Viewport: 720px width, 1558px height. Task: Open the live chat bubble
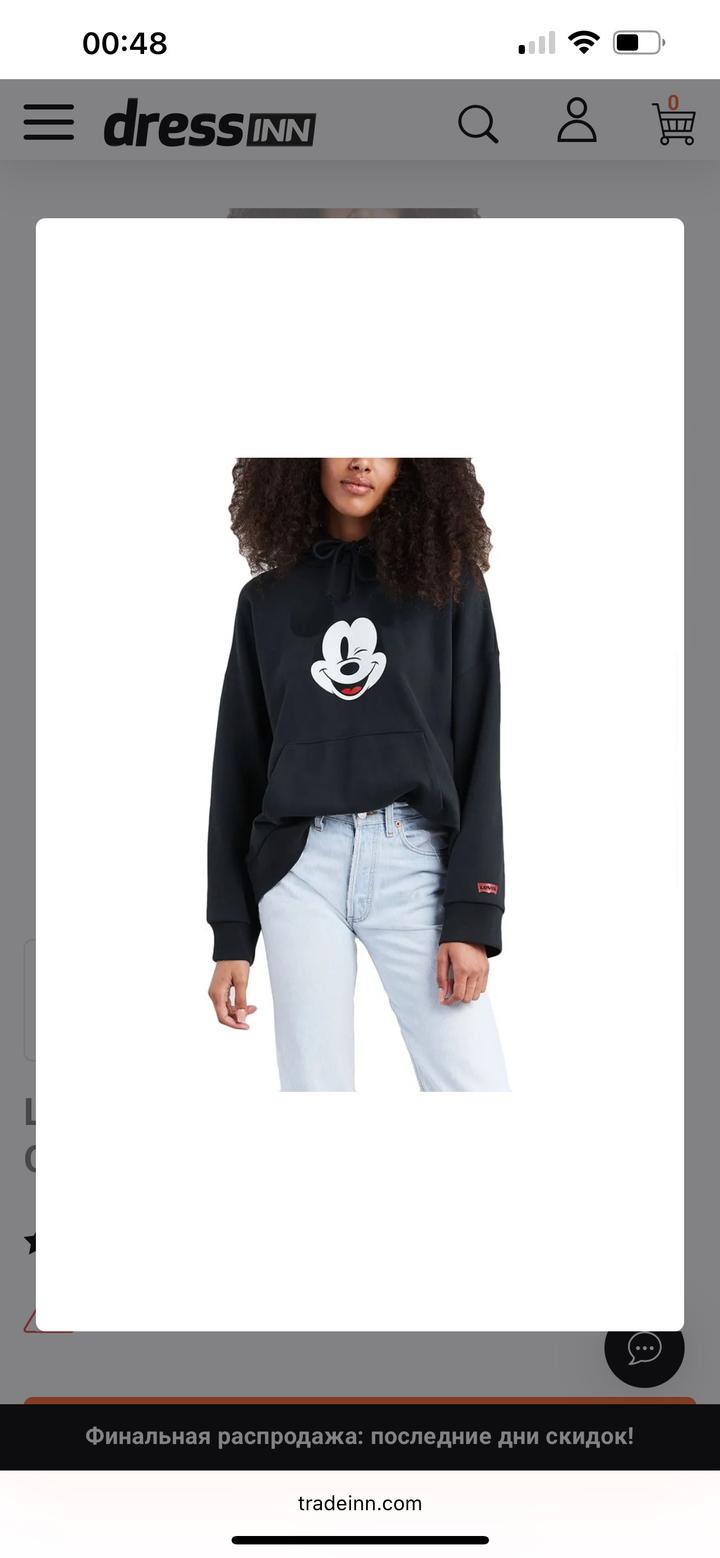[x=644, y=1348]
